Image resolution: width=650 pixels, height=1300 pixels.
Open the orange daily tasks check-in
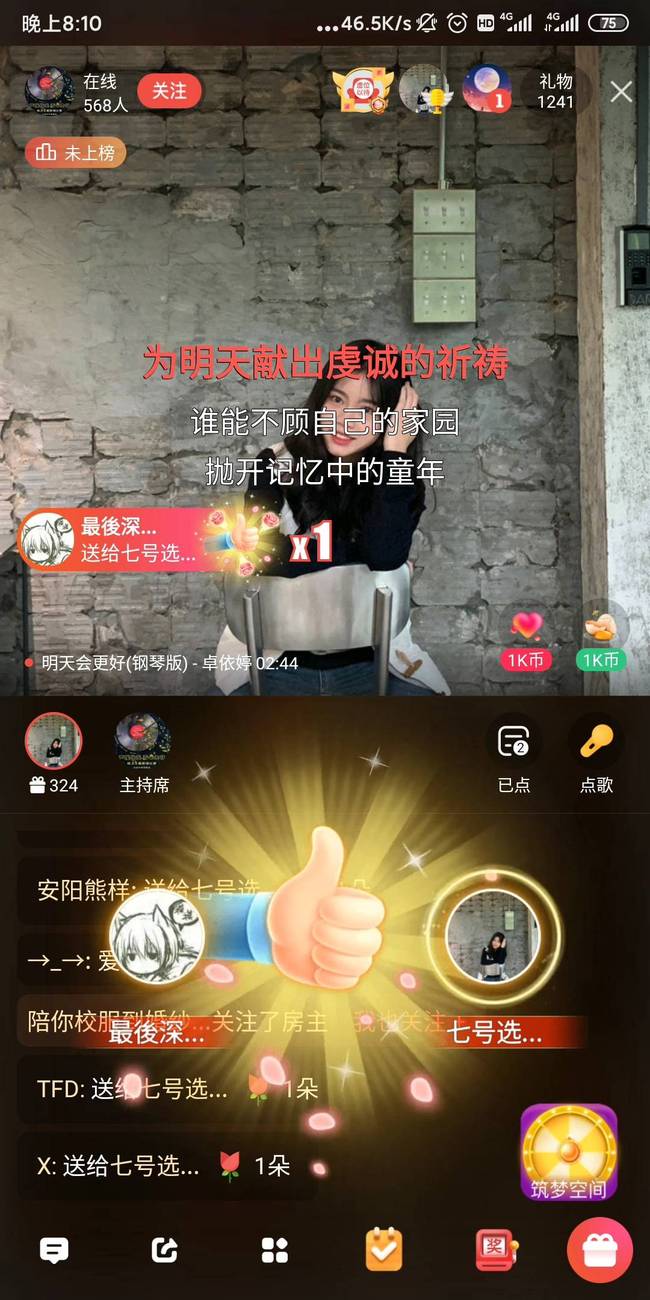(x=384, y=1249)
